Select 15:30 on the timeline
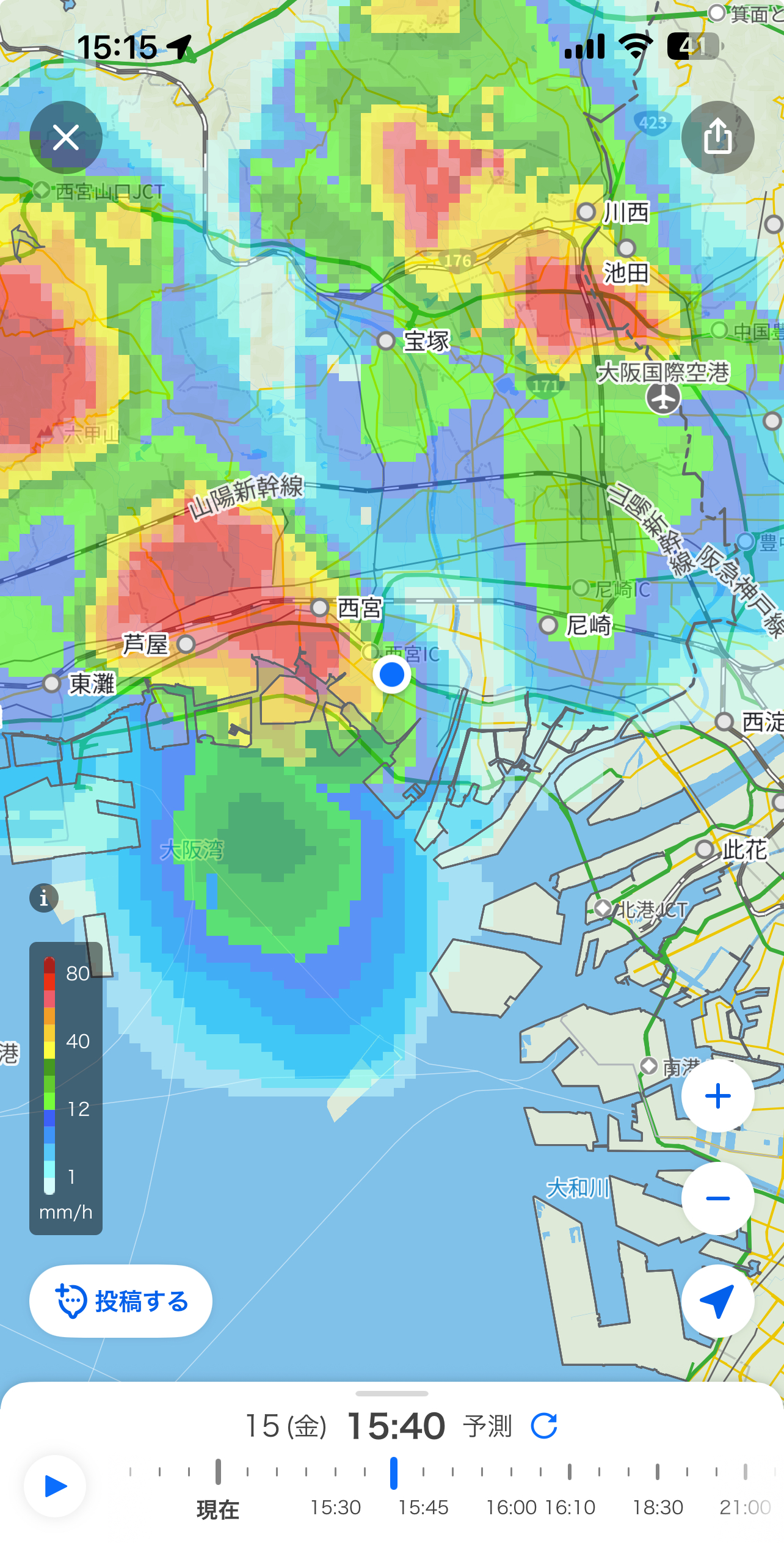 point(335,1508)
